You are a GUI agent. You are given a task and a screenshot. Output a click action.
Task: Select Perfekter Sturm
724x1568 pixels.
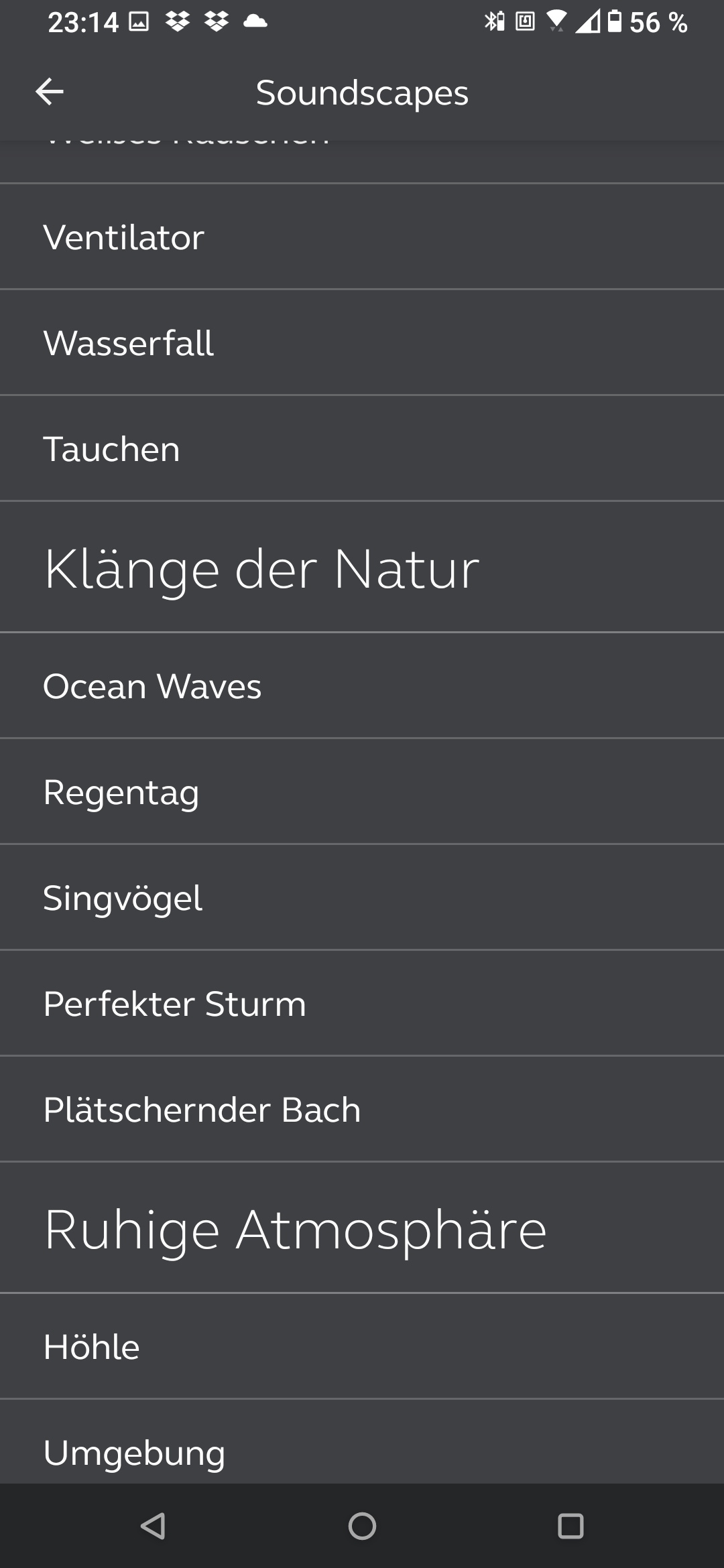[x=362, y=1004]
